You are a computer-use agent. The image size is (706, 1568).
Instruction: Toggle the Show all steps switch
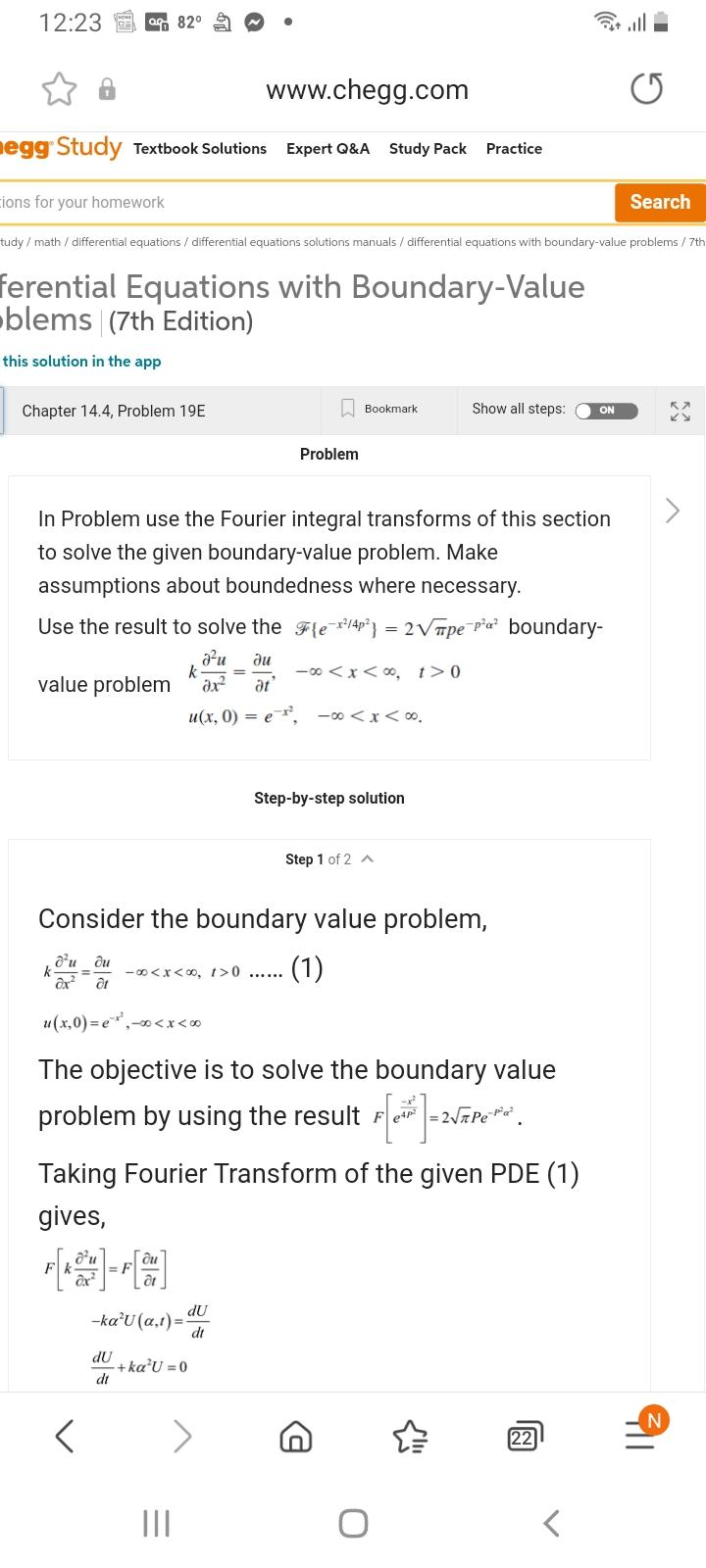coord(606,411)
